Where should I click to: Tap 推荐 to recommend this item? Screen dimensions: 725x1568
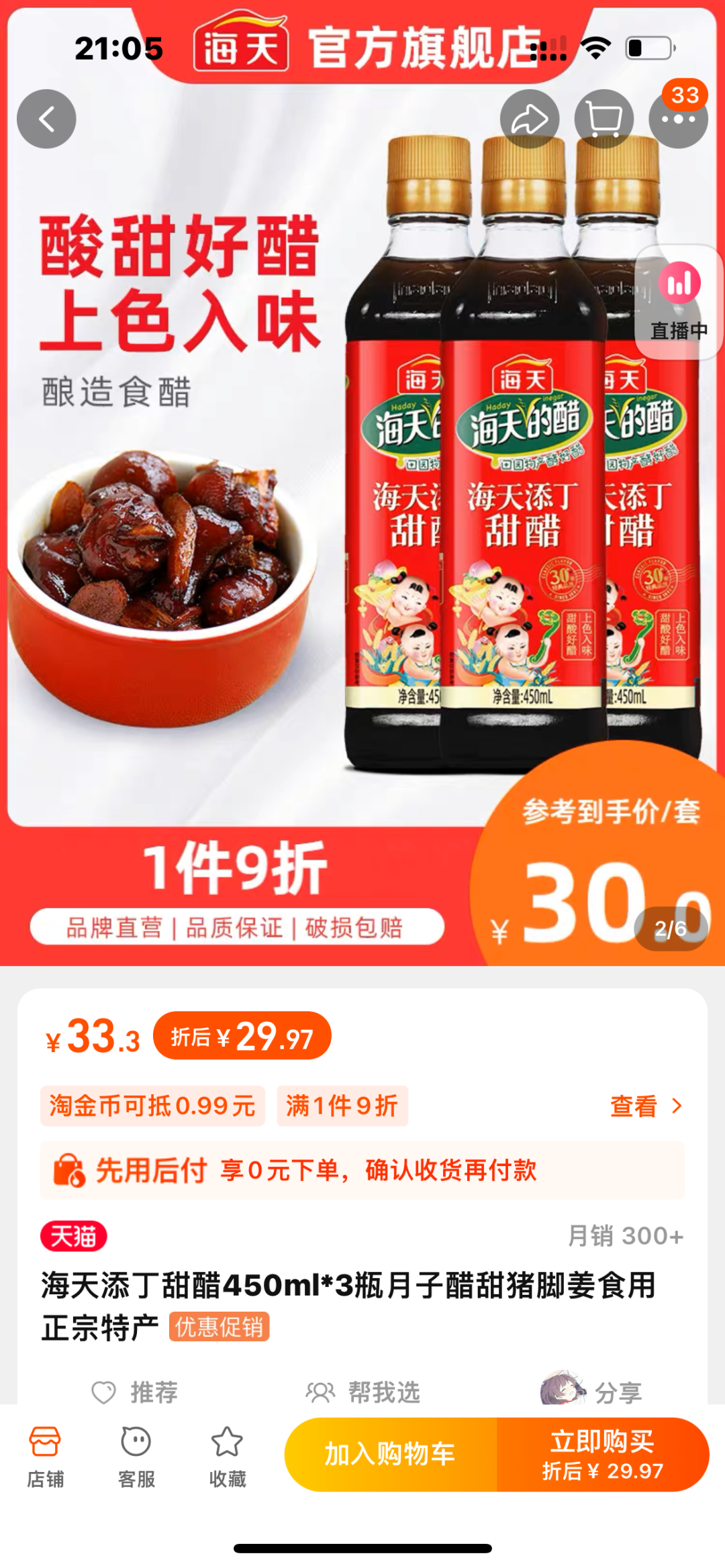point(135,1392)
